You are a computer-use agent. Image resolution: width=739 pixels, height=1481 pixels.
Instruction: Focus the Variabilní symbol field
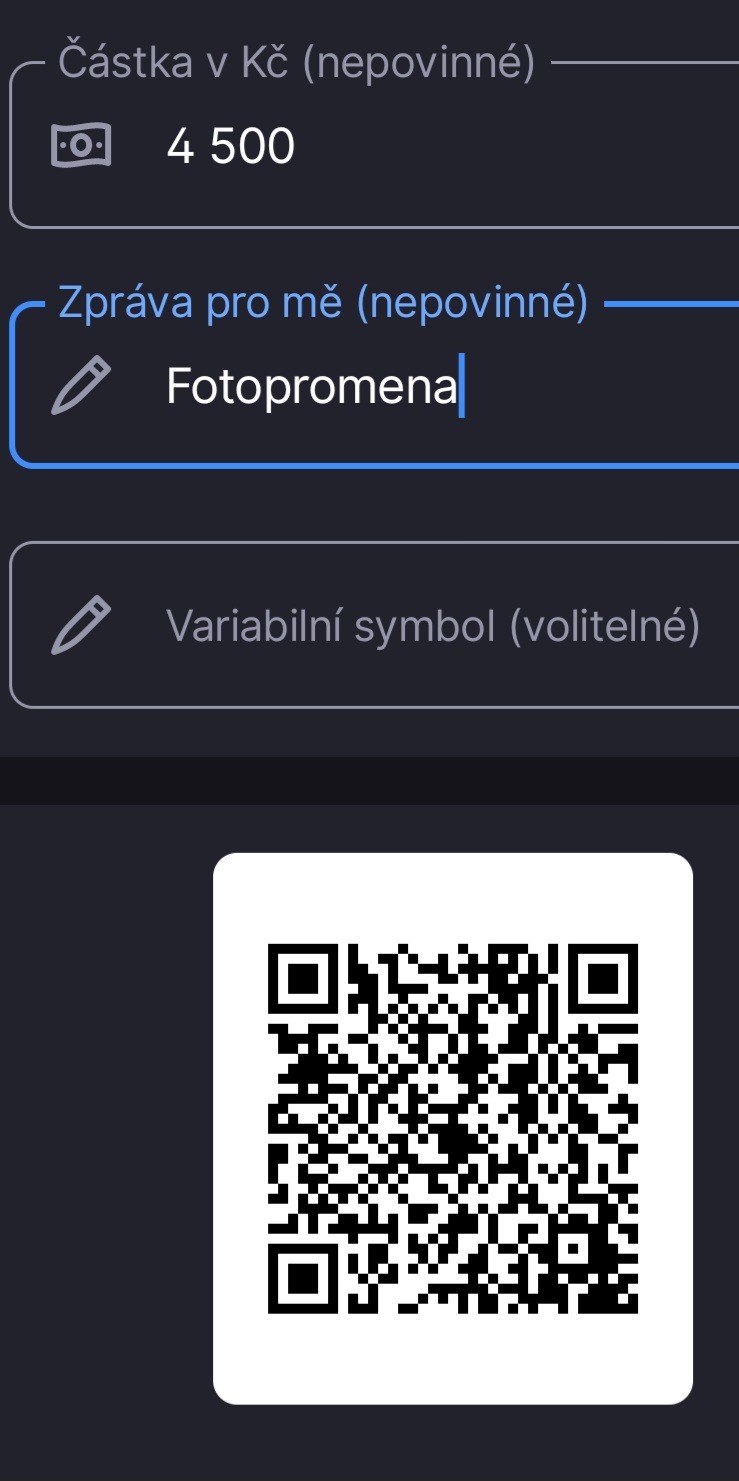coord(430,626)
